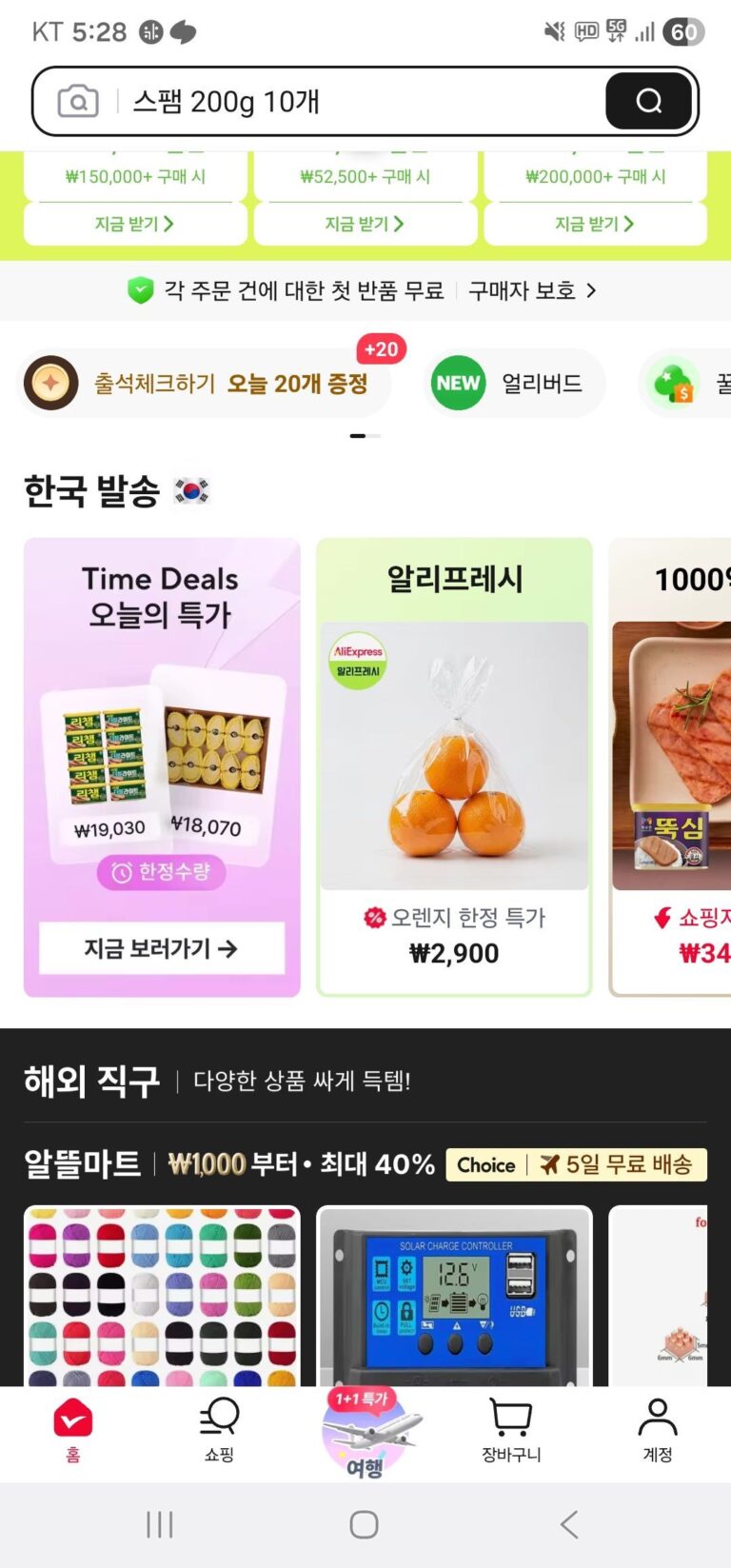Screen dimensions: 731x1568
Task: Open the 여행 tab
Action: coord(365,1433)
